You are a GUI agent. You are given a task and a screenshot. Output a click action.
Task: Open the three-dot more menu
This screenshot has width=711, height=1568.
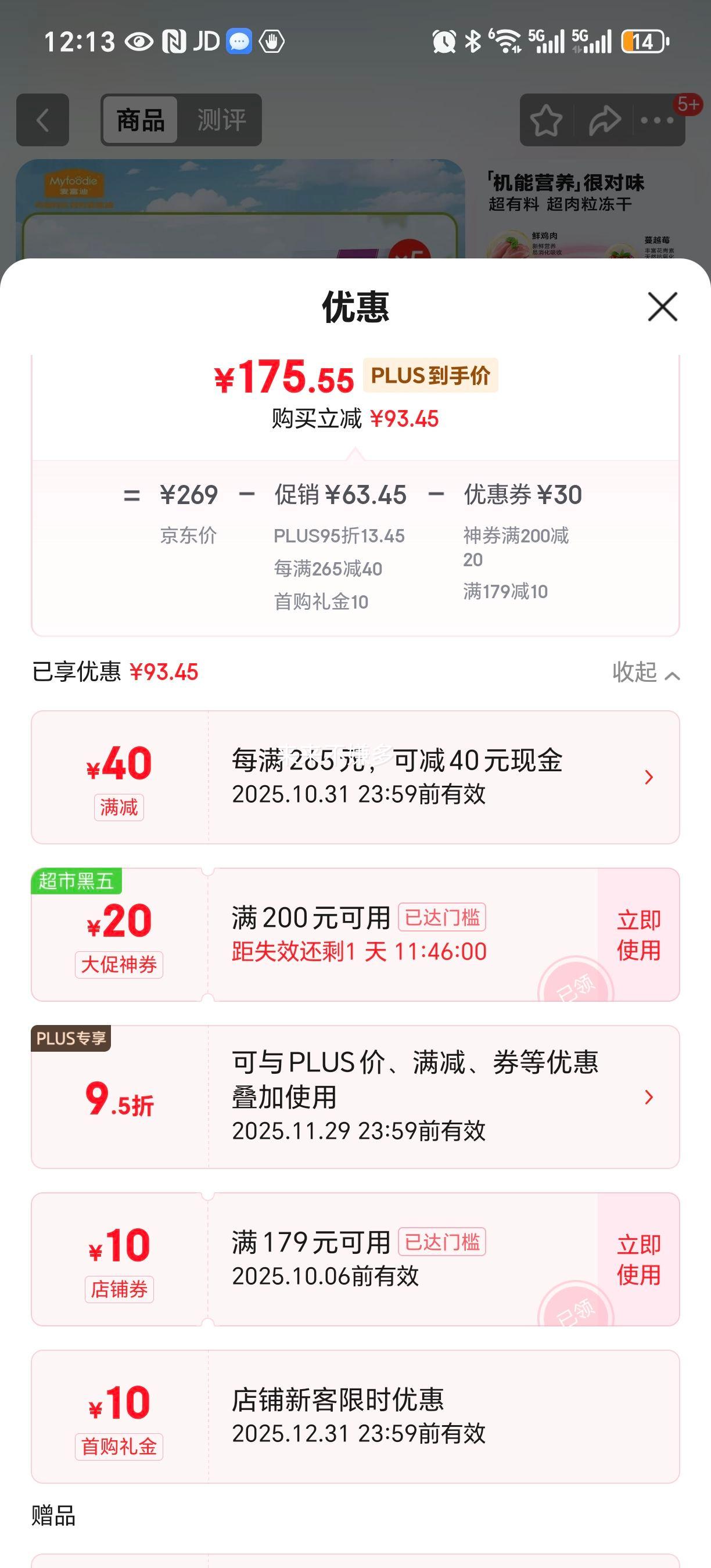(x=658, y=120)
